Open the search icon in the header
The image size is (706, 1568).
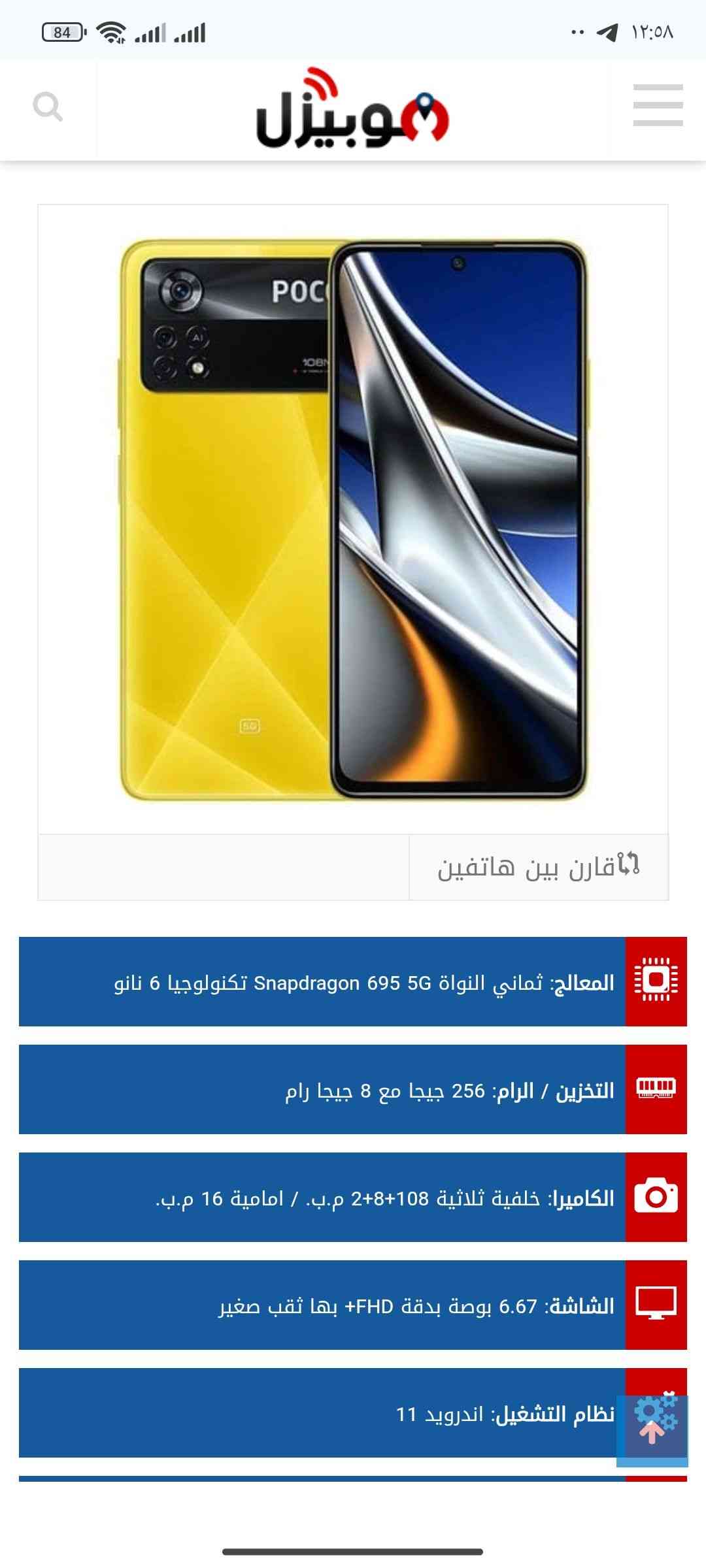point(48,107)
